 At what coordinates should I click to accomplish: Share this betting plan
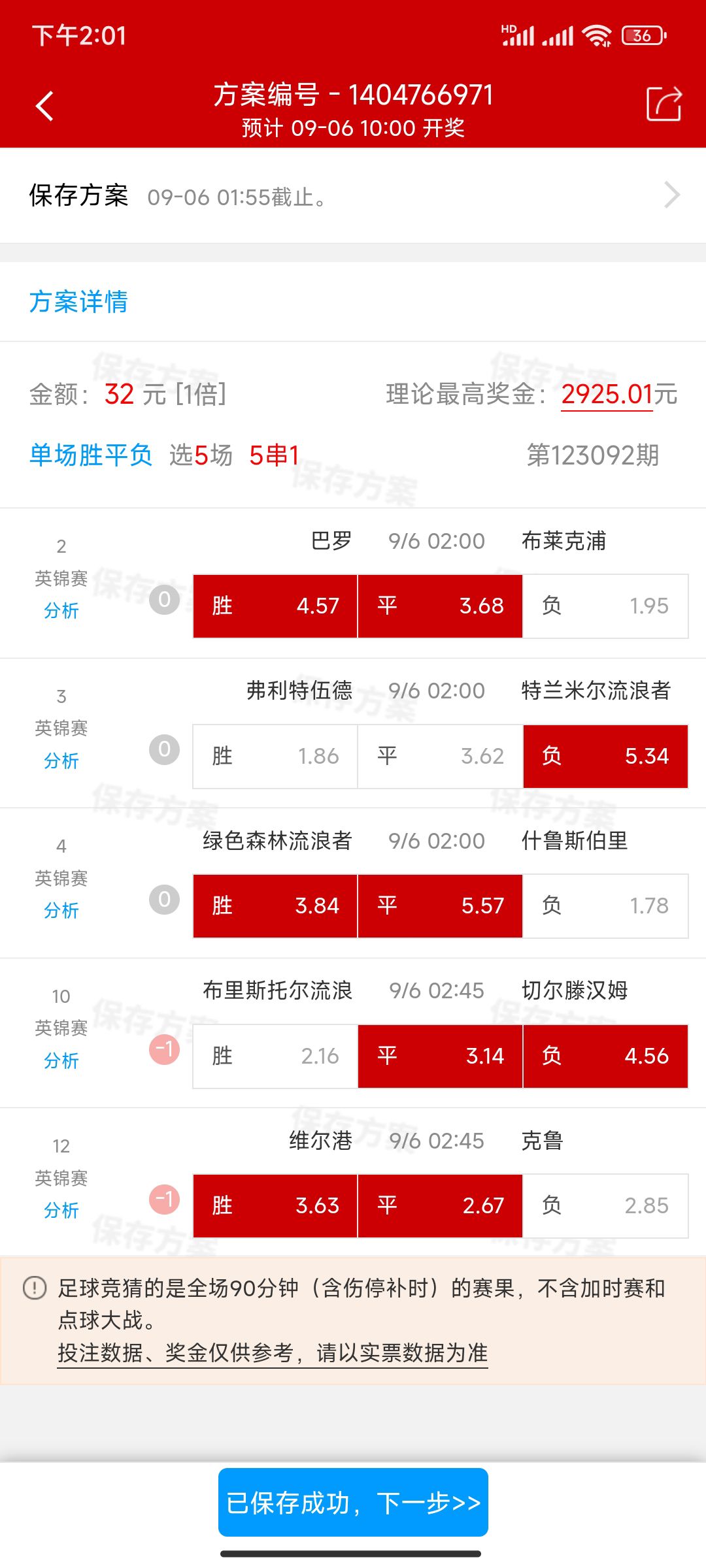664,105
